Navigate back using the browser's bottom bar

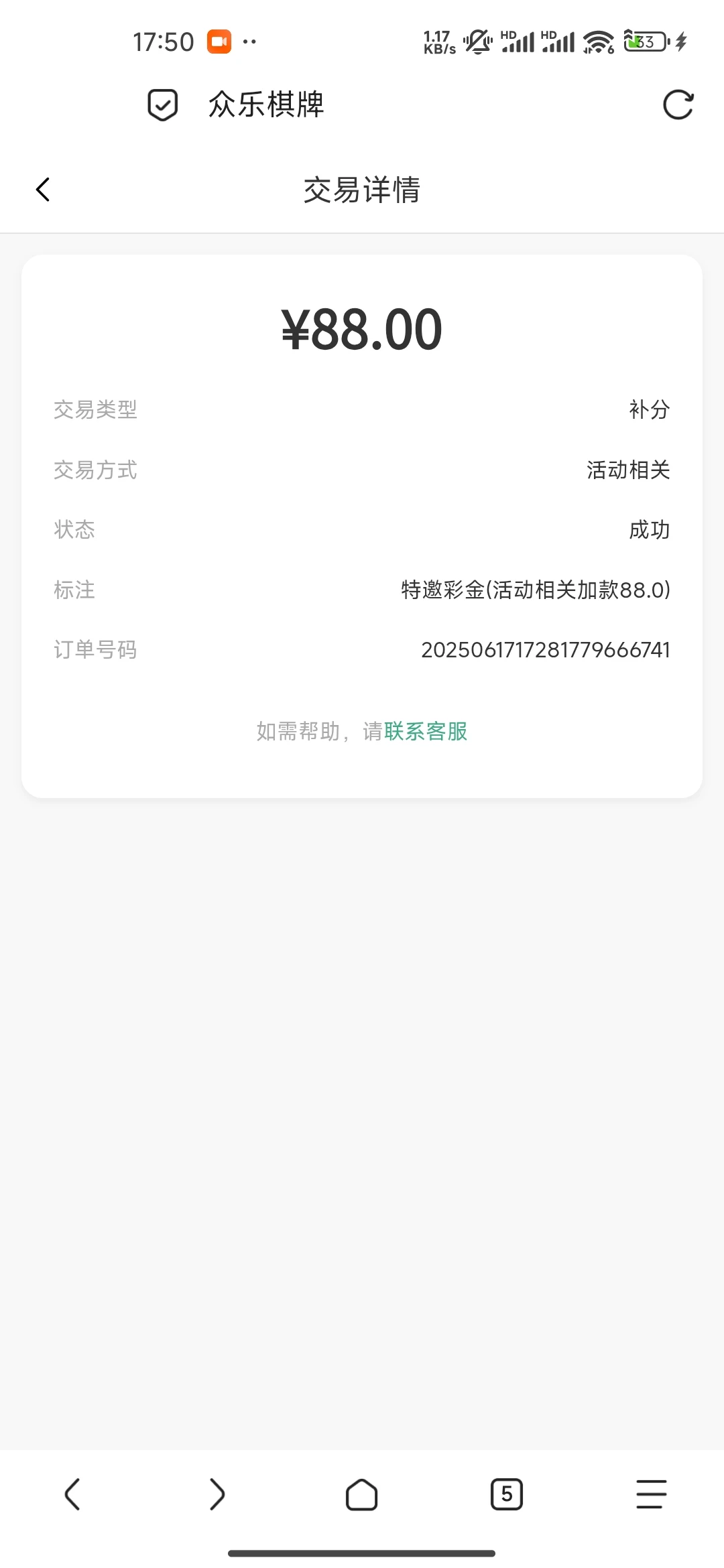tap(72, 1494)
